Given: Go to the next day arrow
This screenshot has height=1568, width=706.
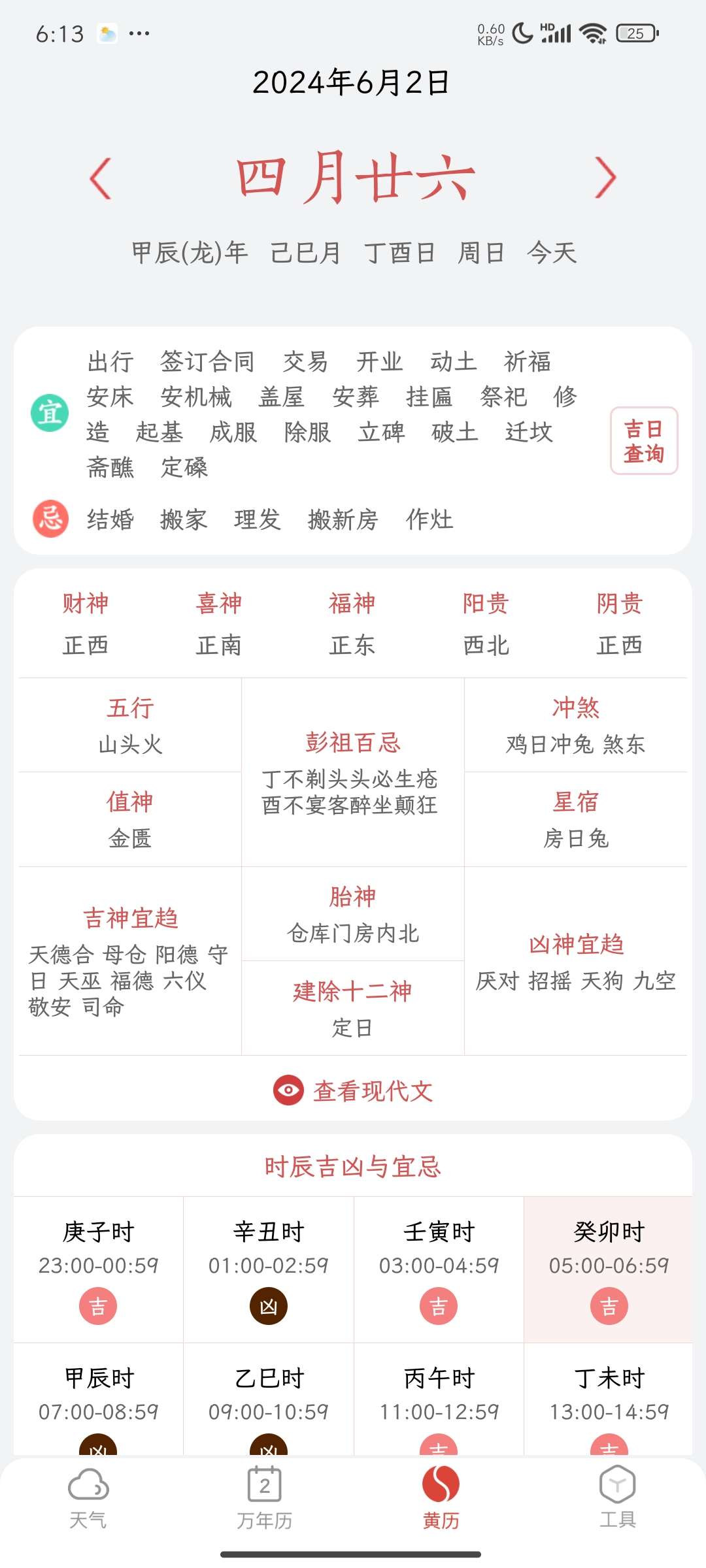Looking at the screenshot, I should (605, 178).
